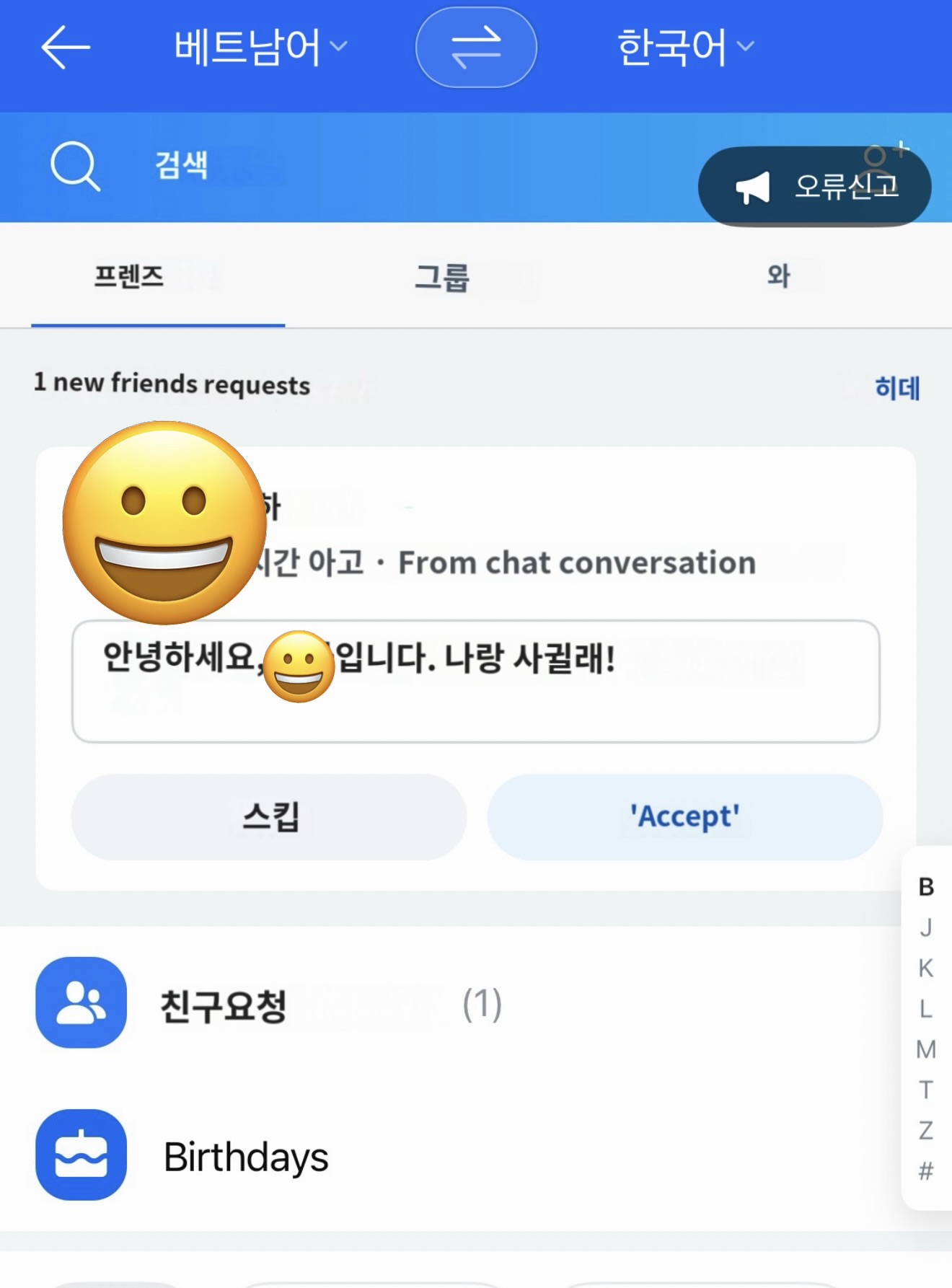
Task: Open the target language dropdown 한국어
Action: point(685,48)
